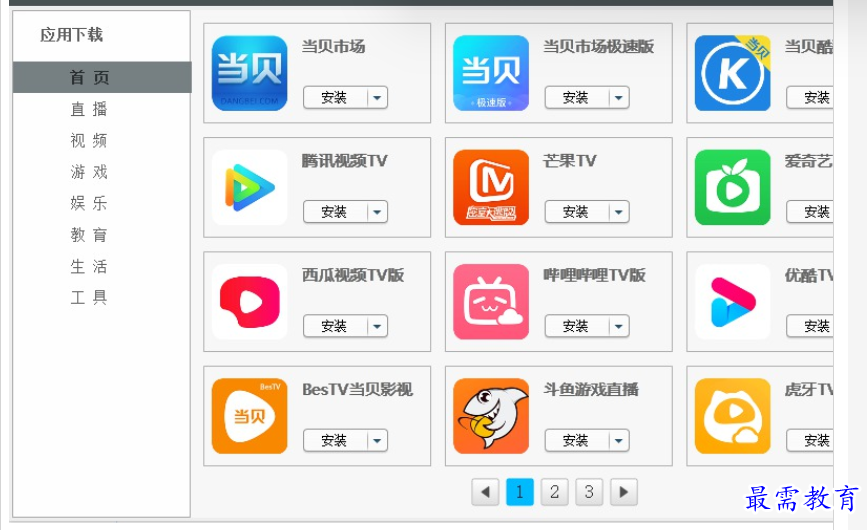Go to the 娱乐 category
The image size is (867, 530).
pyautogui.click(x=89, y=203)
